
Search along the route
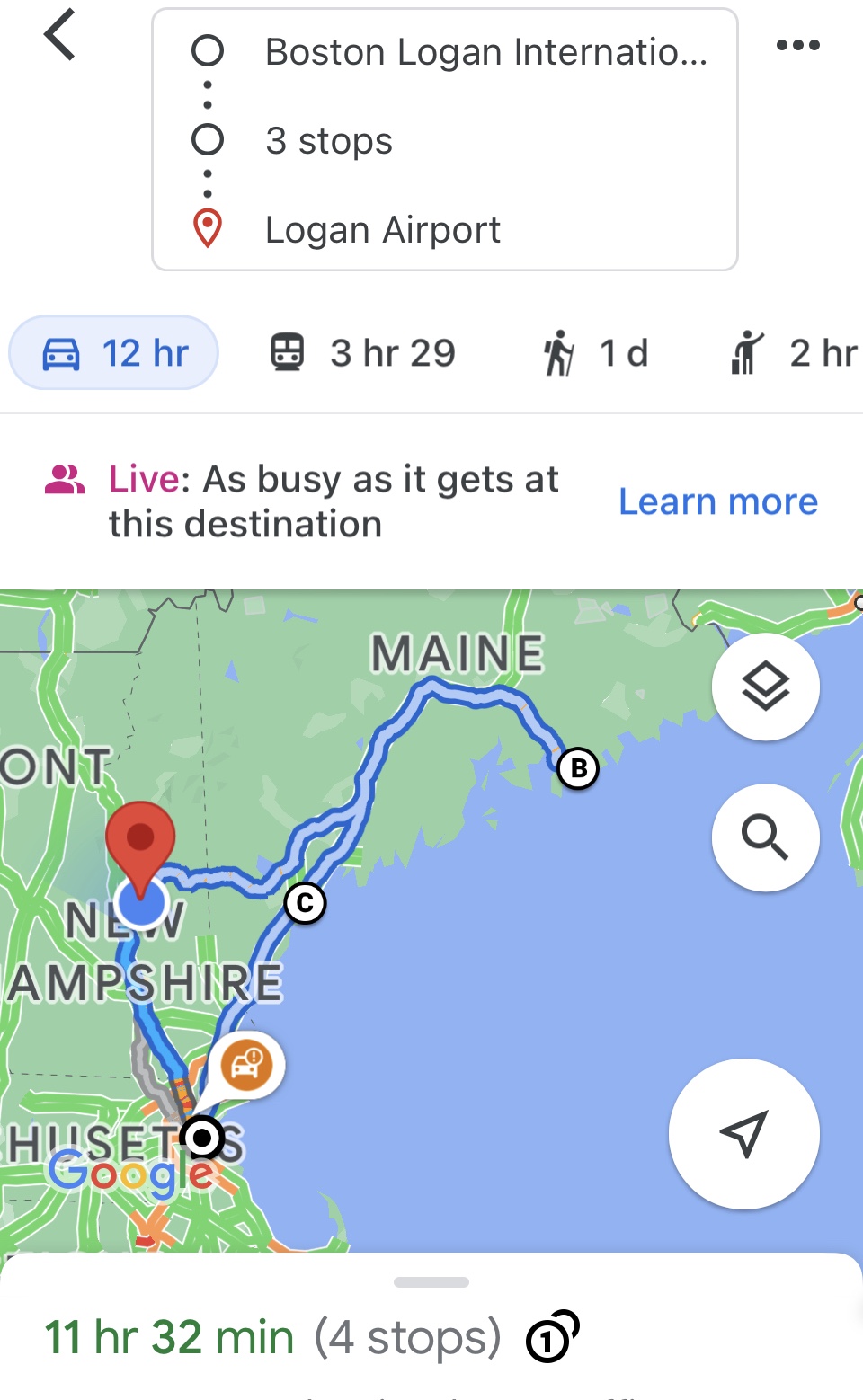pos(765,837)
